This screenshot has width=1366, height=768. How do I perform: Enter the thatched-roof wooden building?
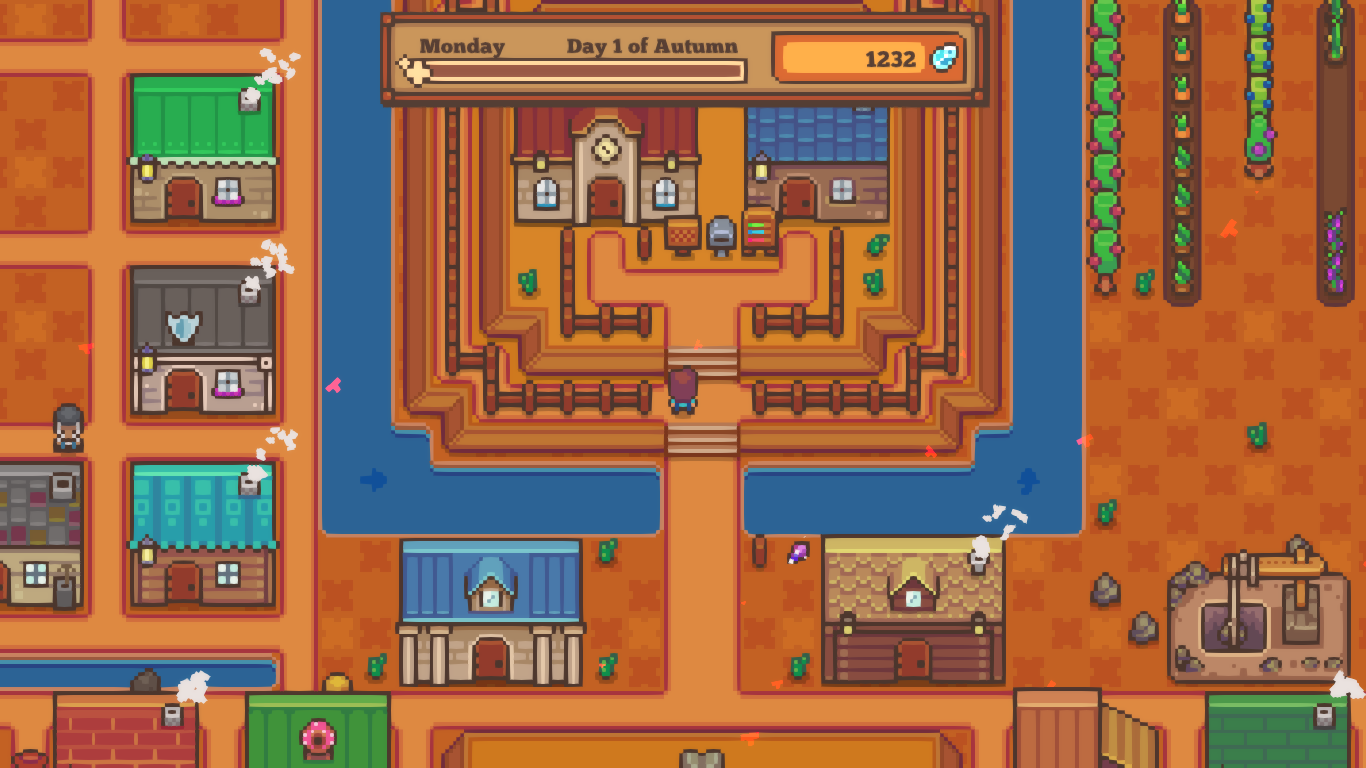[x=913, y=659]
